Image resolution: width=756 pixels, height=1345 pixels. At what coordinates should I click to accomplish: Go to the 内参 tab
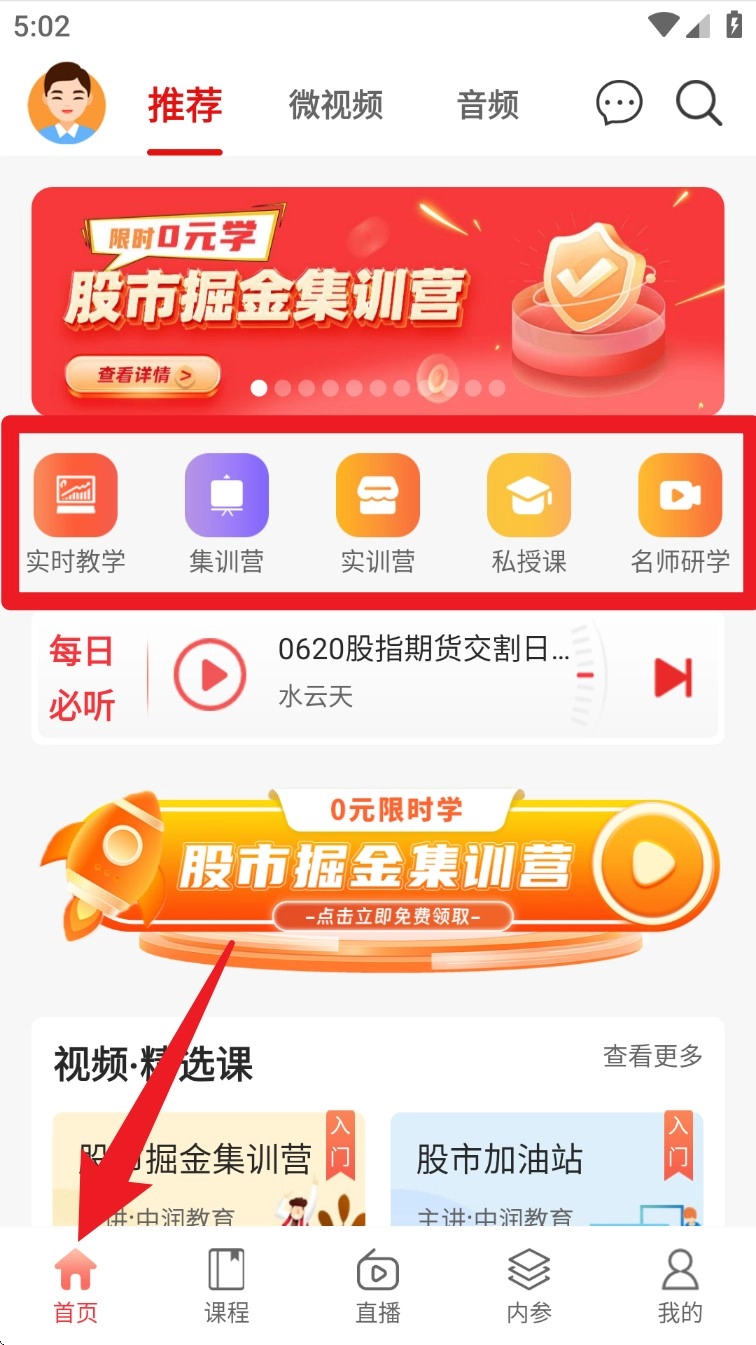[529, 1287]
